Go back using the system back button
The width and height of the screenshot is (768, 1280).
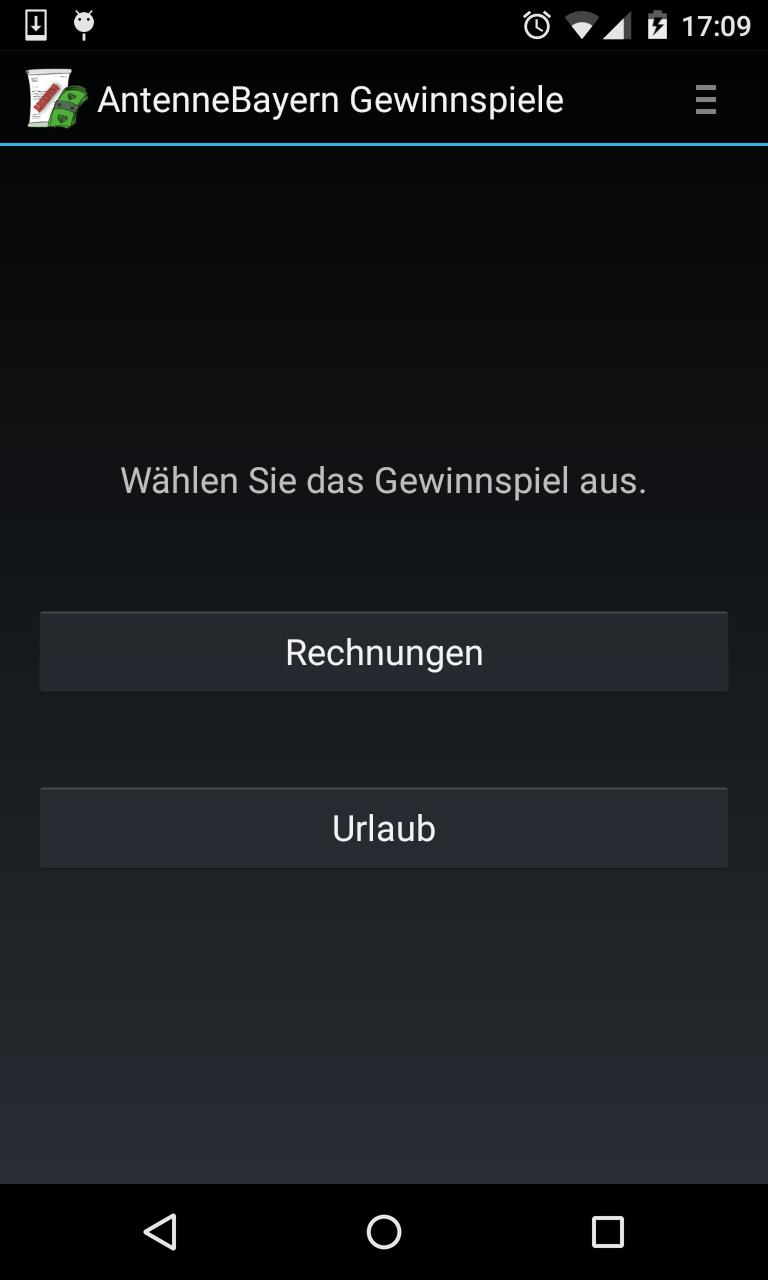click(x=160, y=1232)
